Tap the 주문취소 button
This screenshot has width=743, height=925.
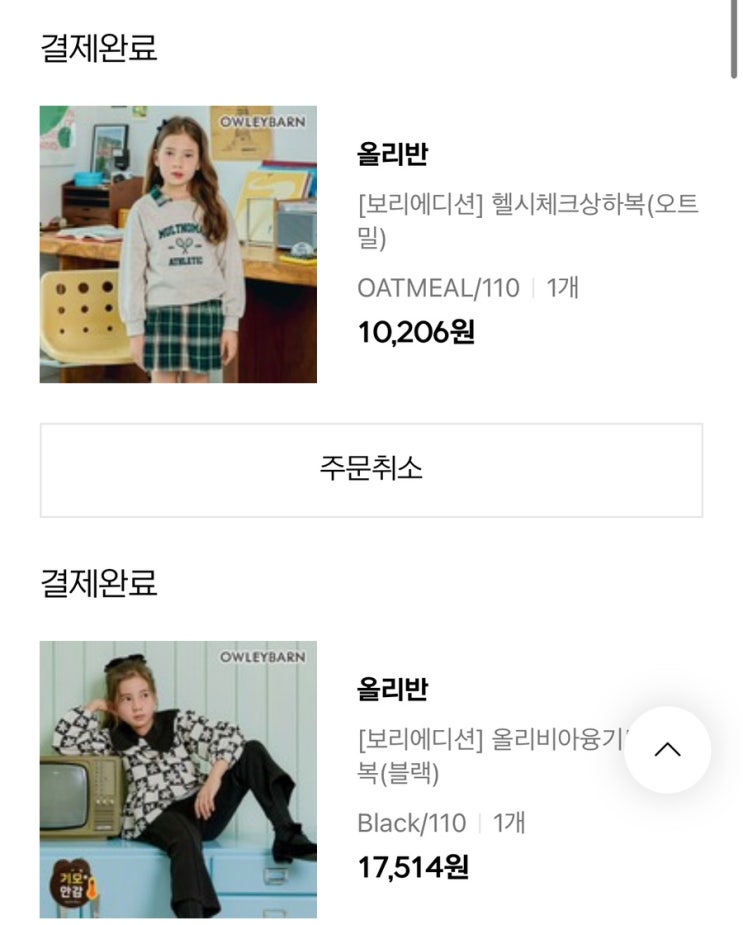pyautogui.click(x=371, y=469)
